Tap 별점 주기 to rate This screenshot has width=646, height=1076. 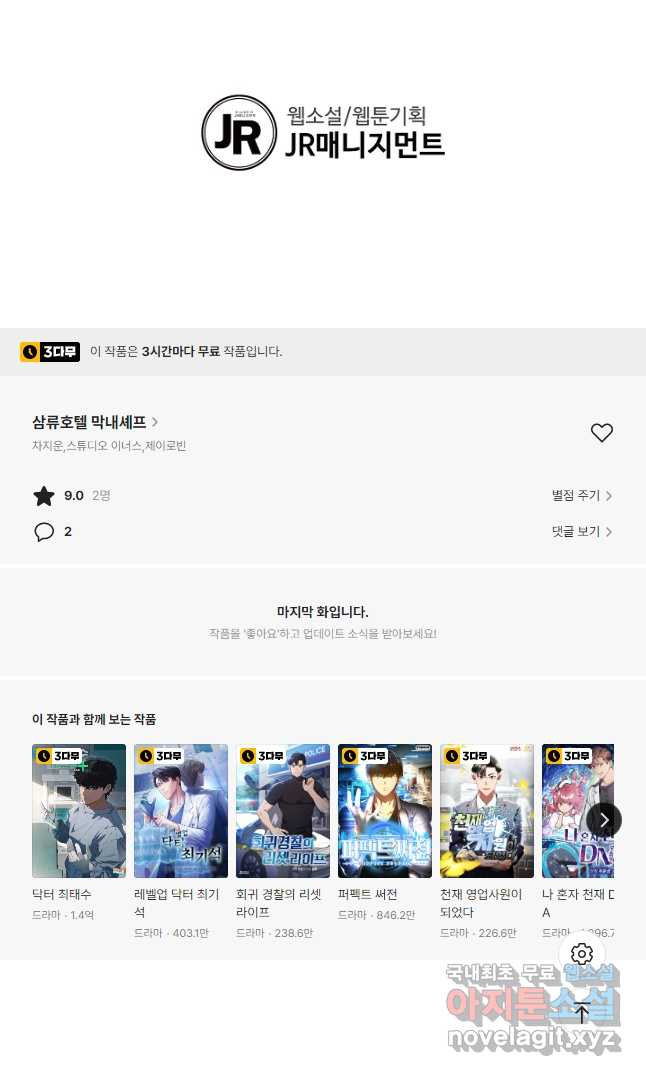[581, 496]
